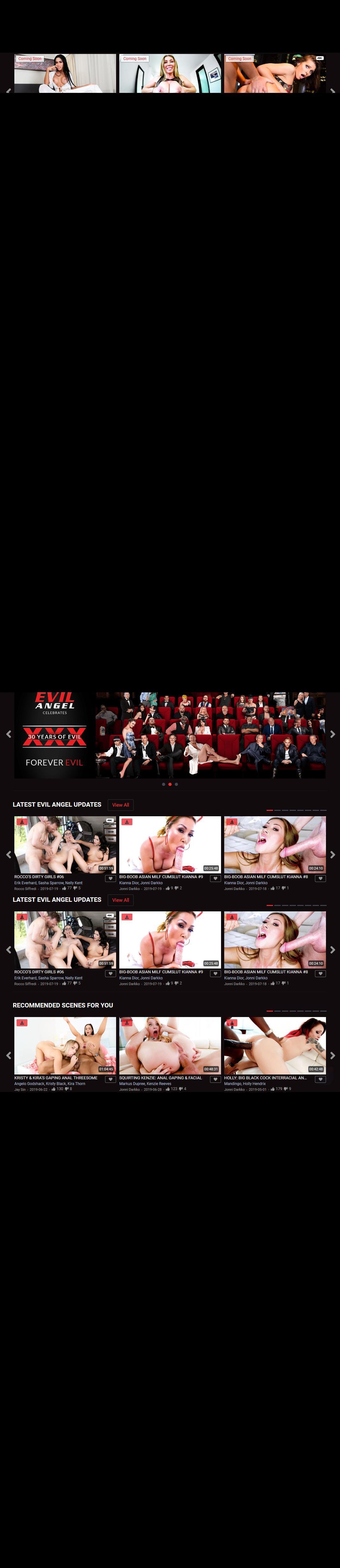
Task: Show next Recommended Scenes For You items
Action: 332,1055
